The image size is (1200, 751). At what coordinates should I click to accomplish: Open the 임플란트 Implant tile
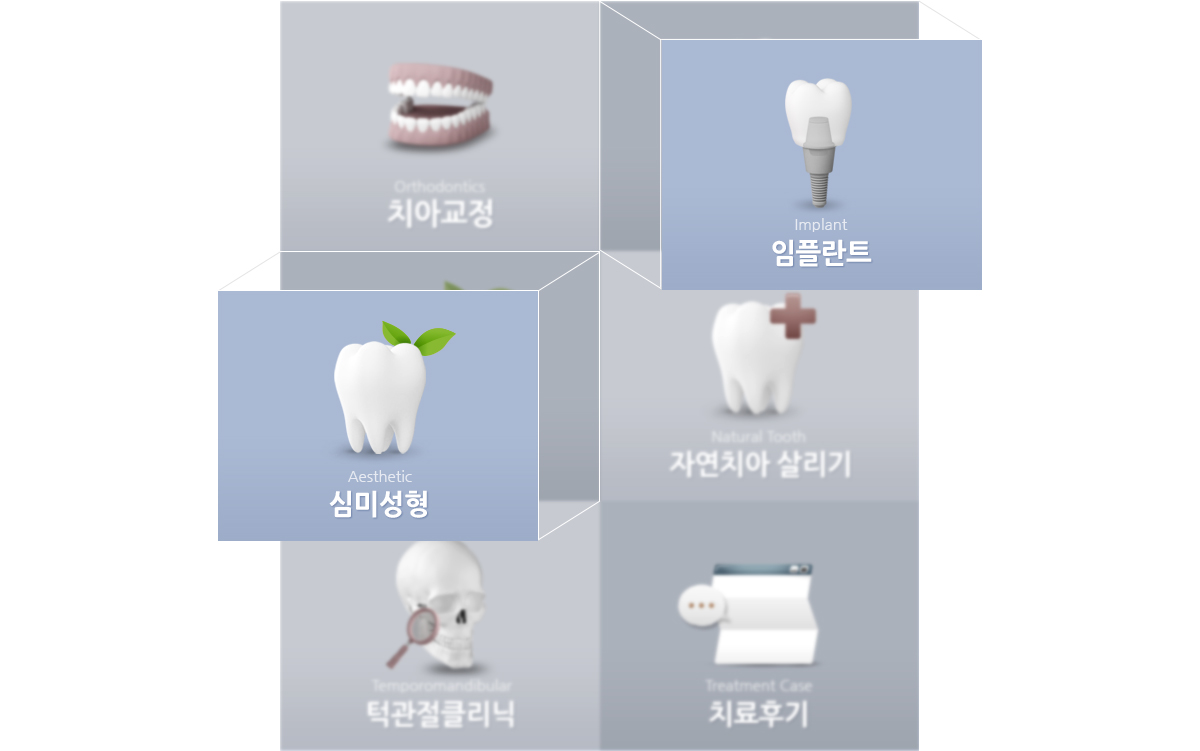coord(821,165)
